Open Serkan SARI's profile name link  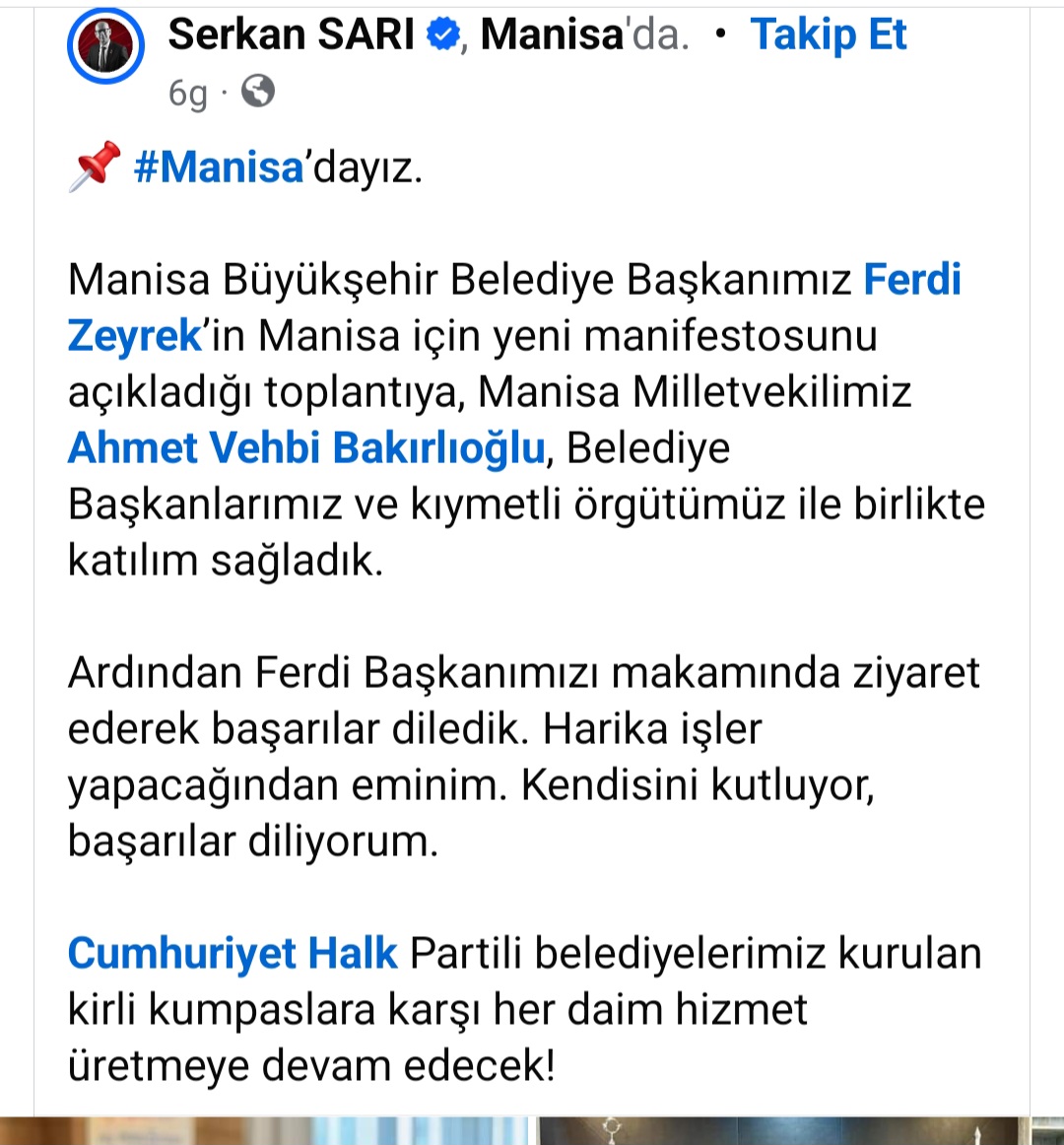click(292, 35)
